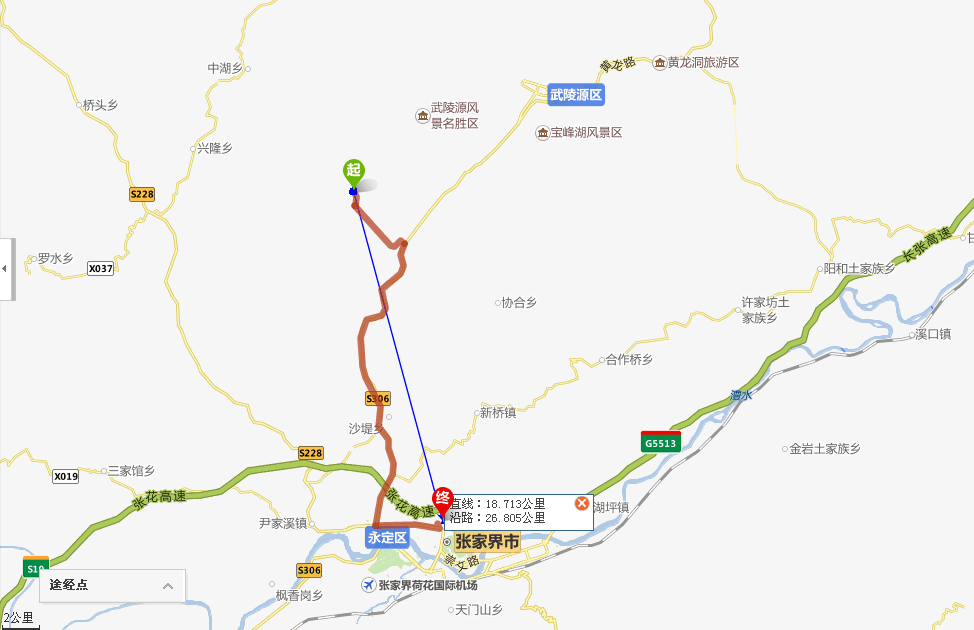Tap the green 起 start marker

[x=353, y=172]
